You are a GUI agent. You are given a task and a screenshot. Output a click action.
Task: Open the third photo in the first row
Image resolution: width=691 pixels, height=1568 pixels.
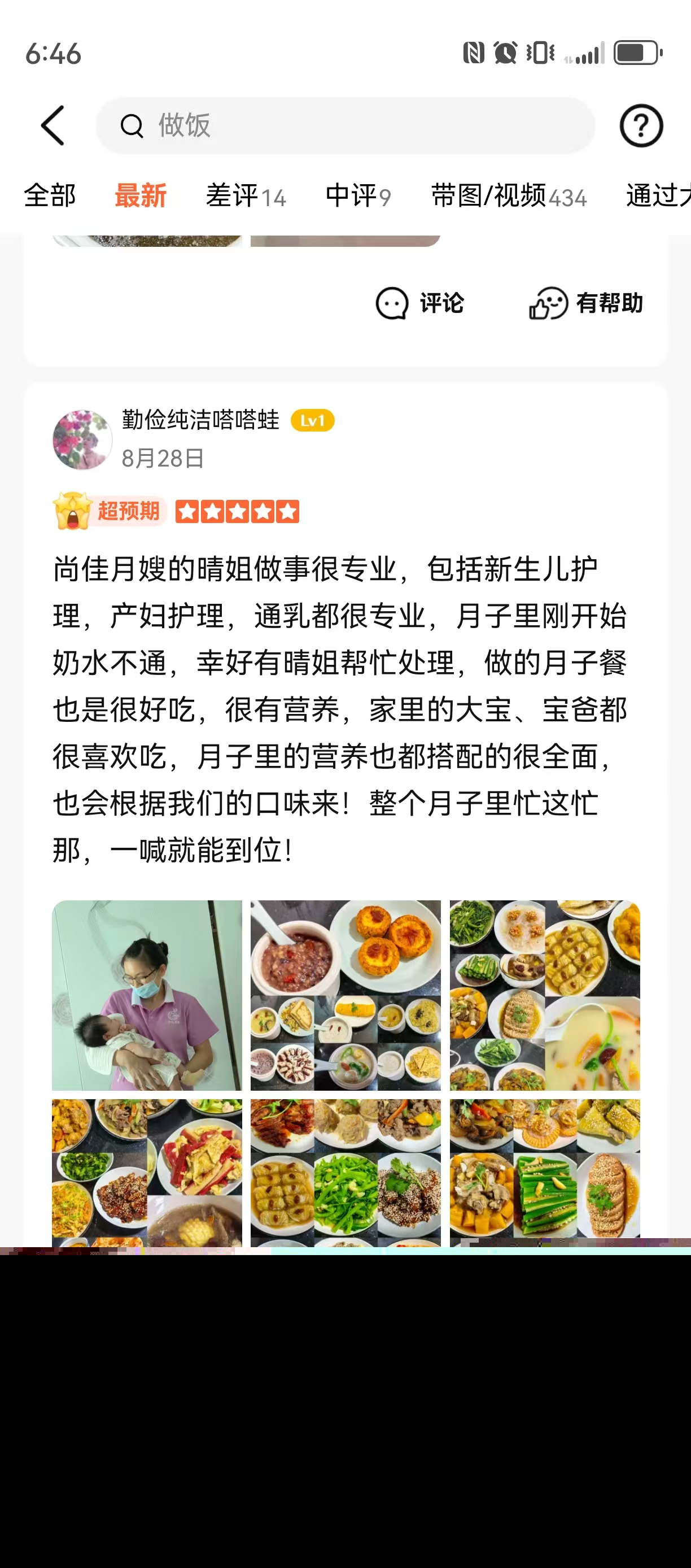(x=544, y=995)
